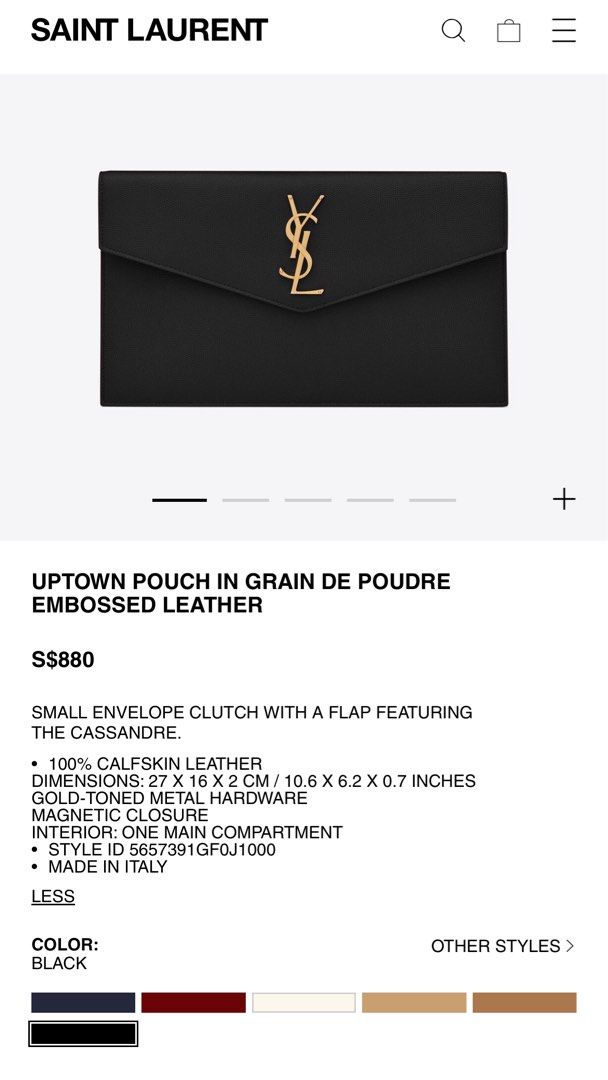Viewport: 608px width, 1080px height.
Task: Jump to last image page indicator
Action: [432, 500]
